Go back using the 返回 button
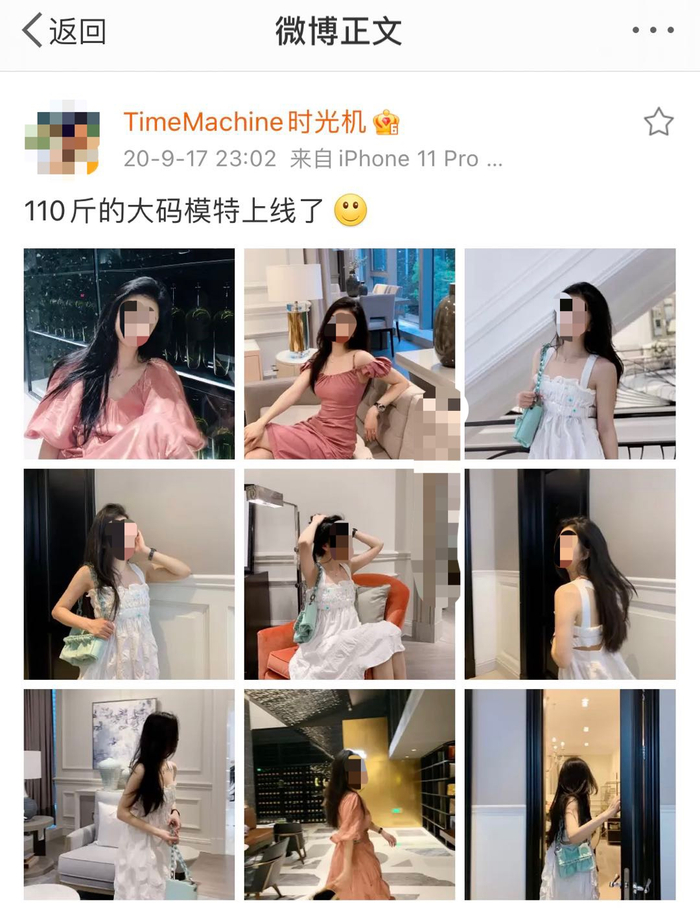Screen dimensions: 700x912 coord(64,31)
